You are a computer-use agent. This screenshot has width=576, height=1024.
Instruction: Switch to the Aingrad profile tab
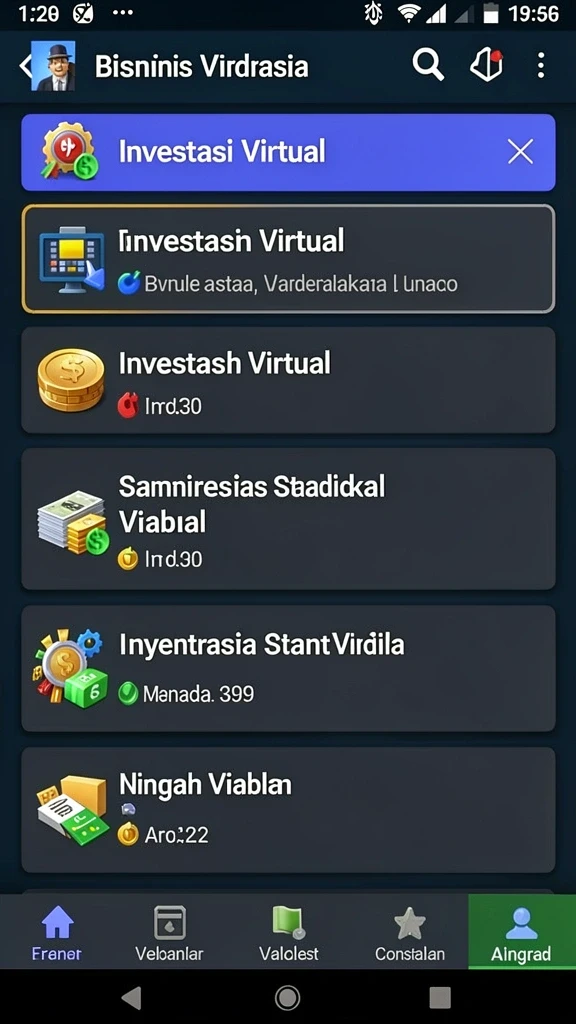click(x=522, y=932)
